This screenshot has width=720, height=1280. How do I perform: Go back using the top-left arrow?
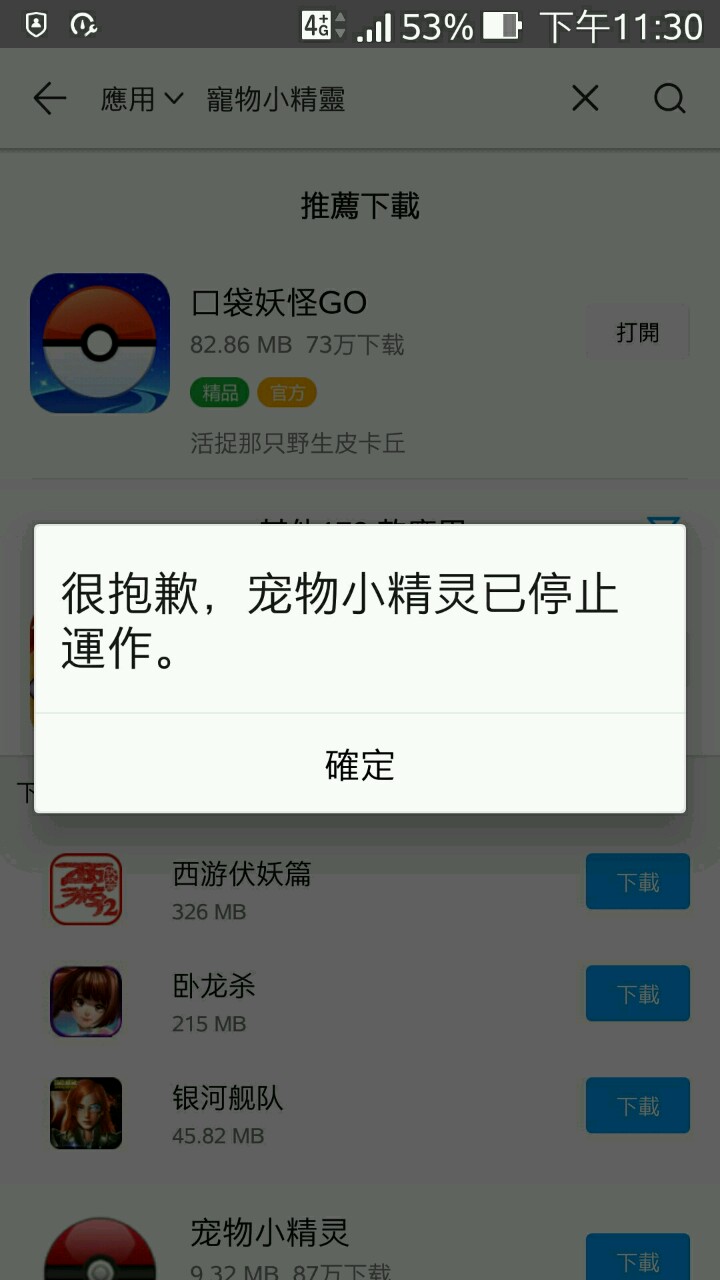click(x=49, y=98)
